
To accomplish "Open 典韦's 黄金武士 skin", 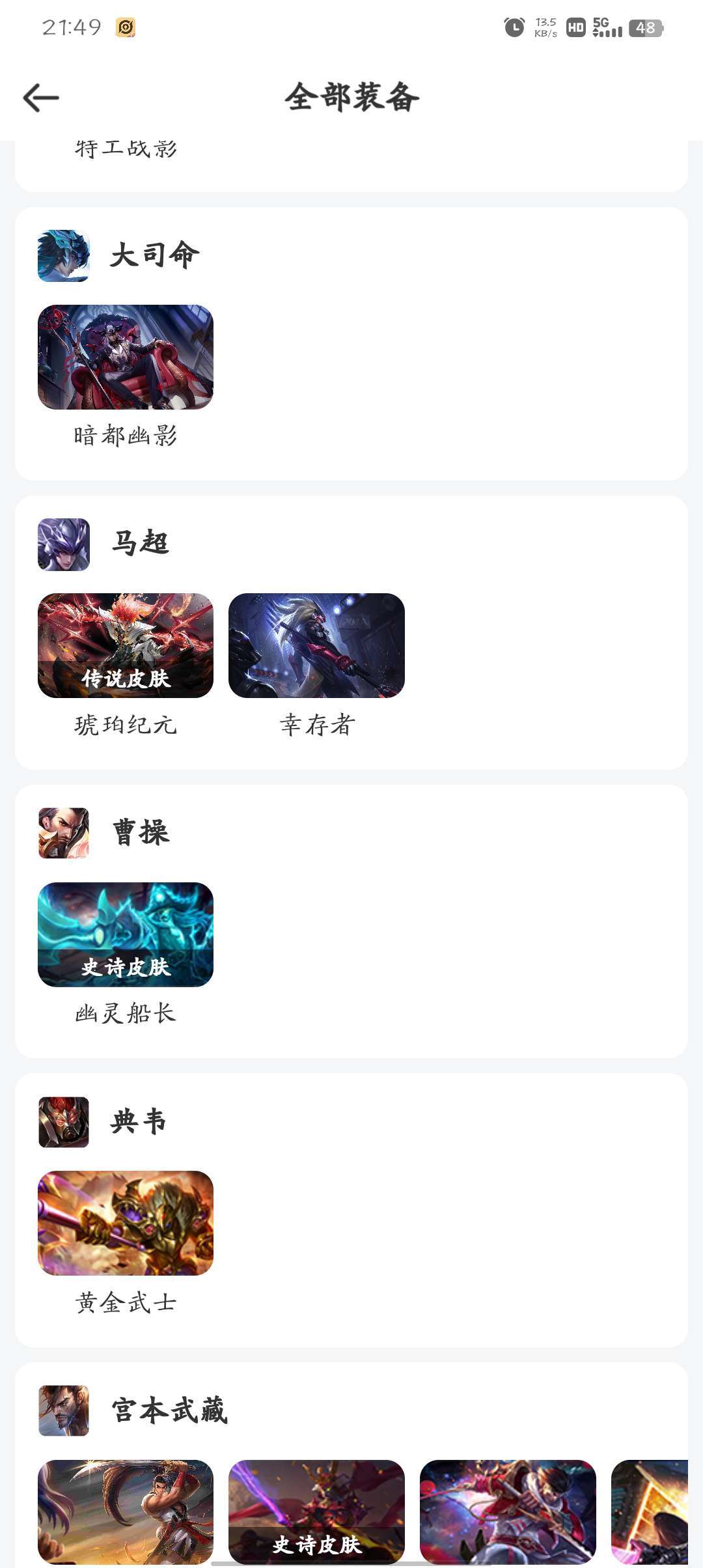I will point(126,1223).
